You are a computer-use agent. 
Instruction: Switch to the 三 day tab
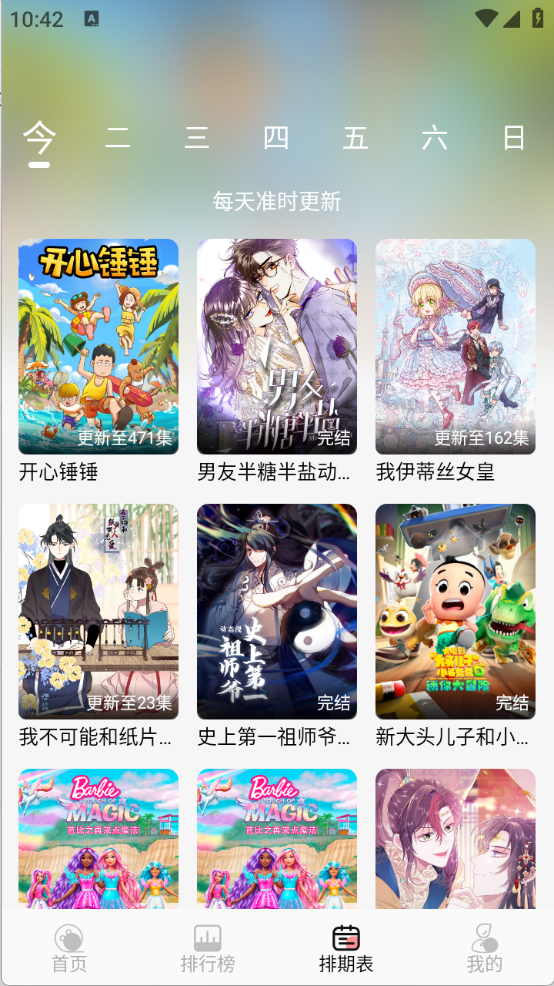click(x=197, y=137)
